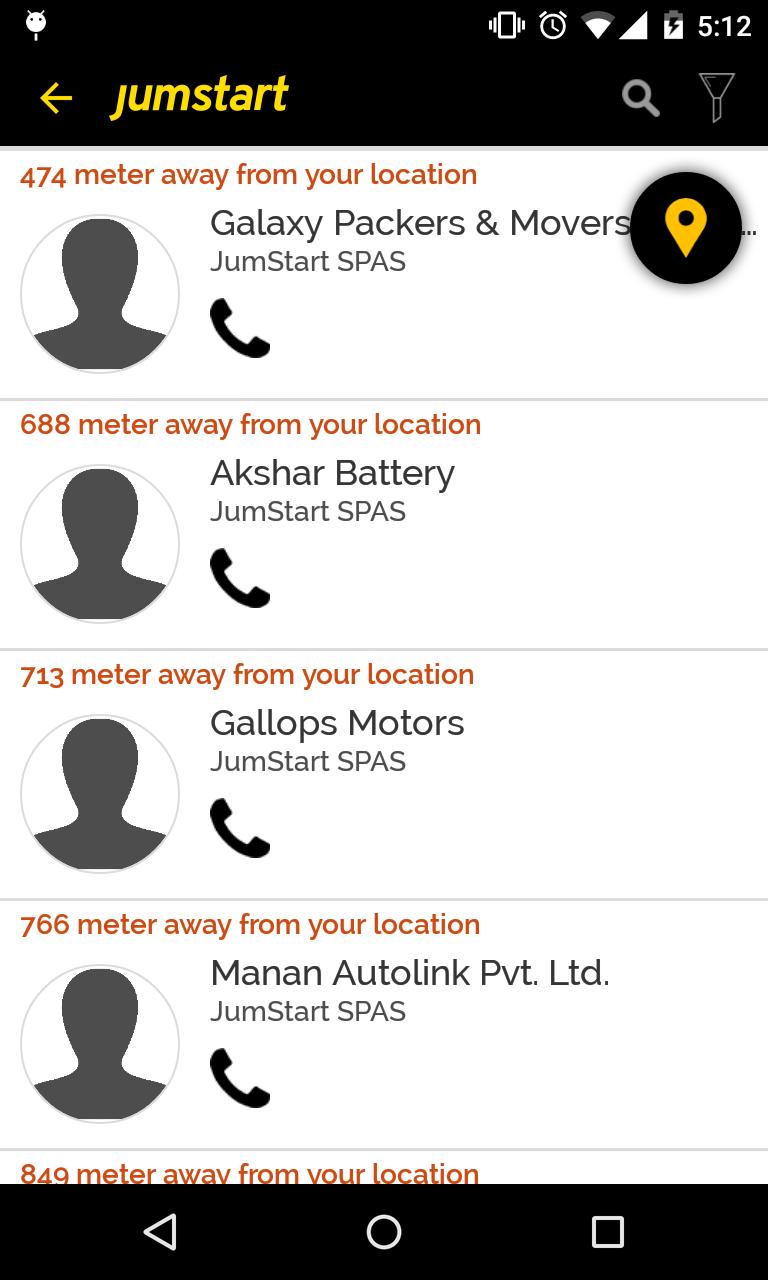Call Akshar Battery
This screenshot has width=768, height=1280.
click(240, 578)
